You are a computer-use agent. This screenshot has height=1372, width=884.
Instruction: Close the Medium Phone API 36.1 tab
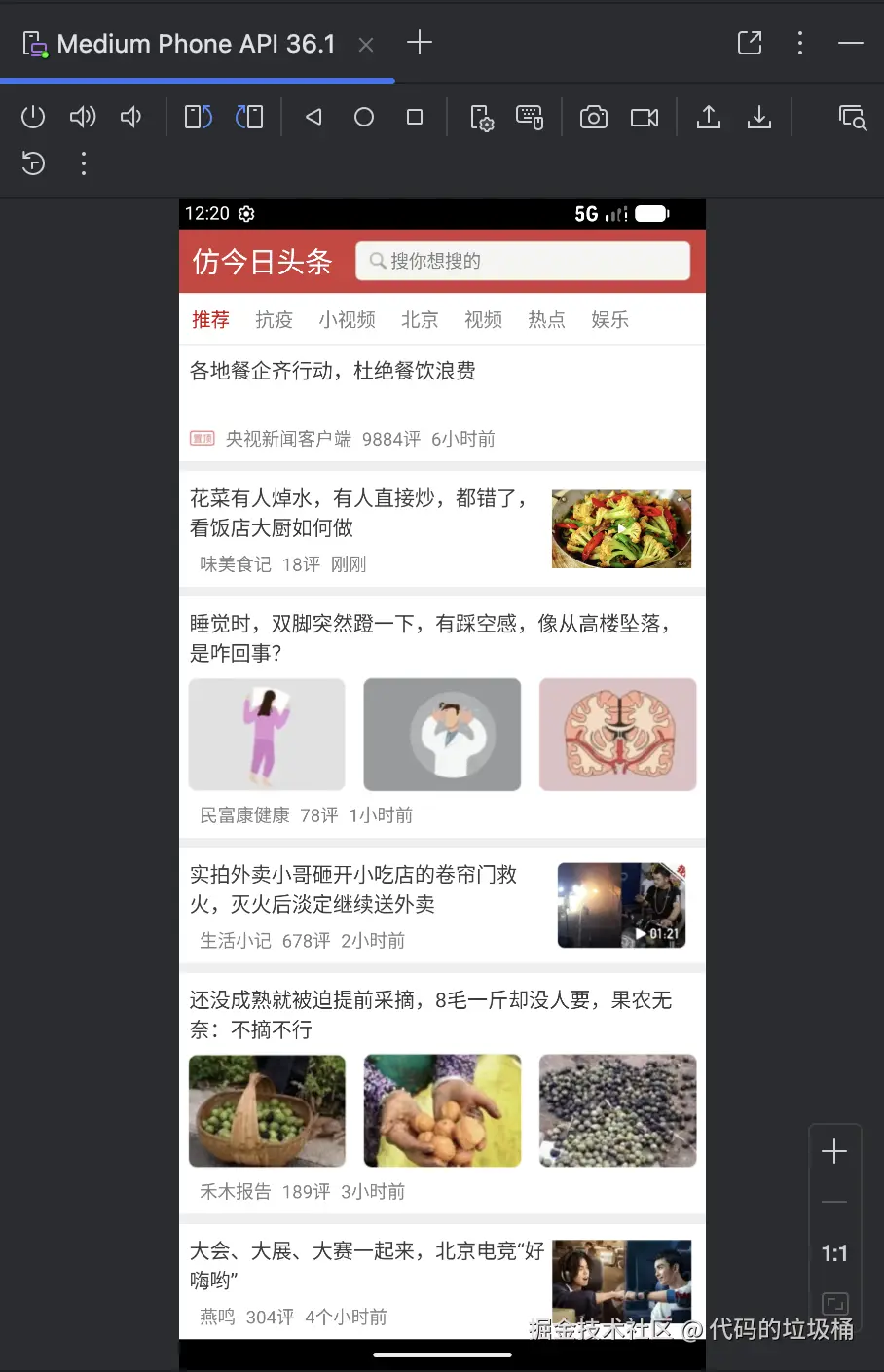(x=366, y=45)
